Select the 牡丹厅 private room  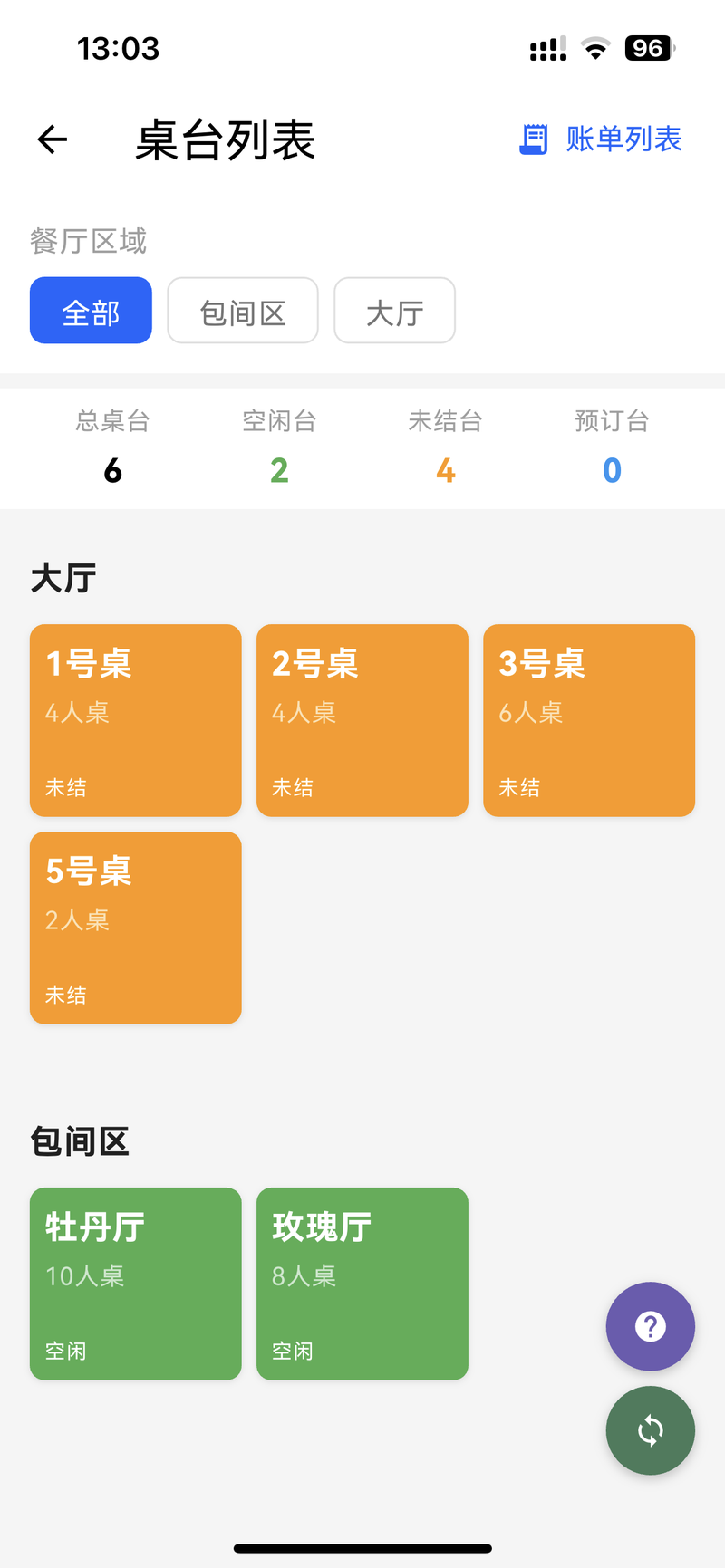coord(136,1284)
